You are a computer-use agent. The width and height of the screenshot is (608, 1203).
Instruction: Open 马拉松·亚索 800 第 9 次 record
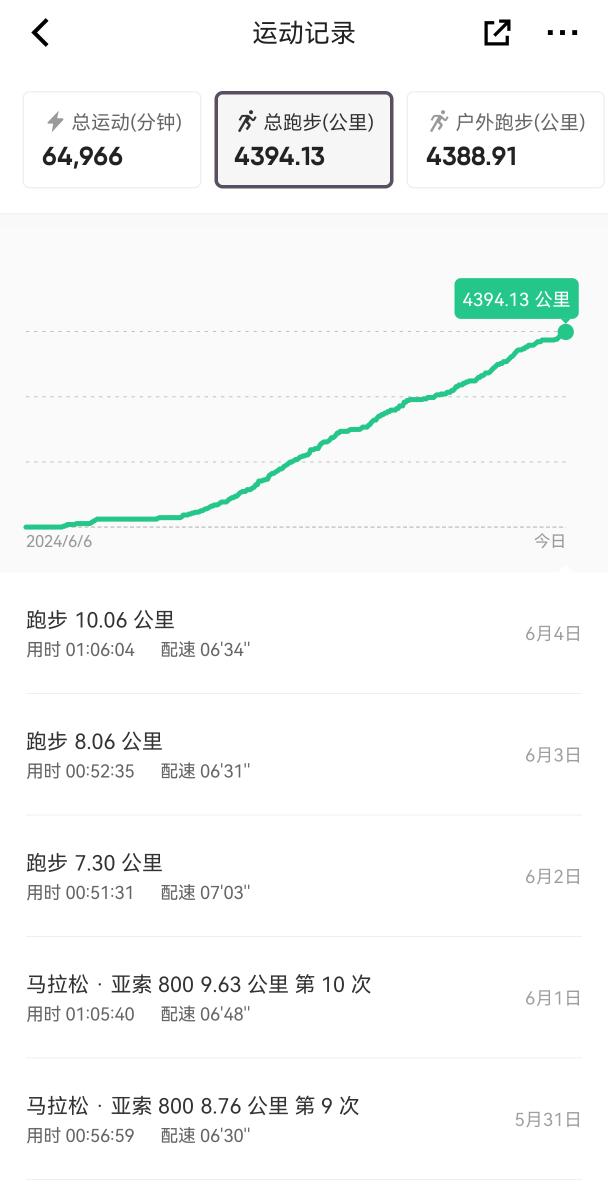(304, 1120)
